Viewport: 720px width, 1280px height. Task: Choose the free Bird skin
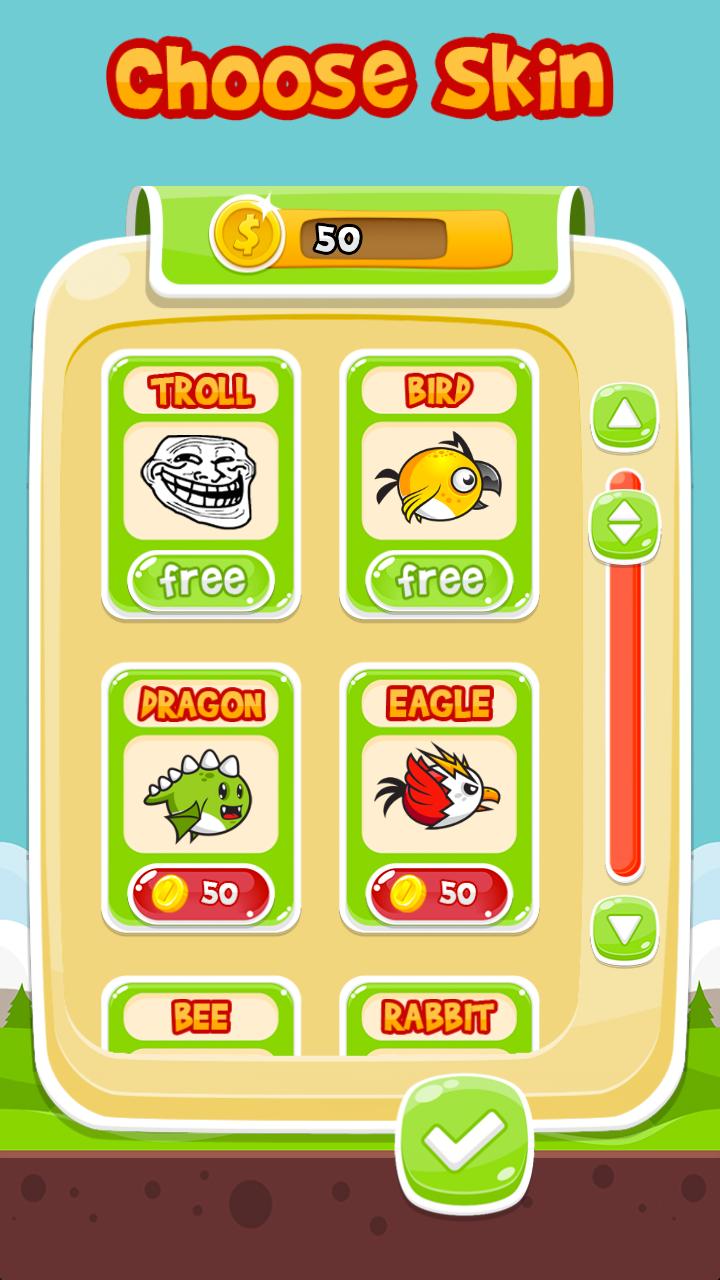[439, 580]
